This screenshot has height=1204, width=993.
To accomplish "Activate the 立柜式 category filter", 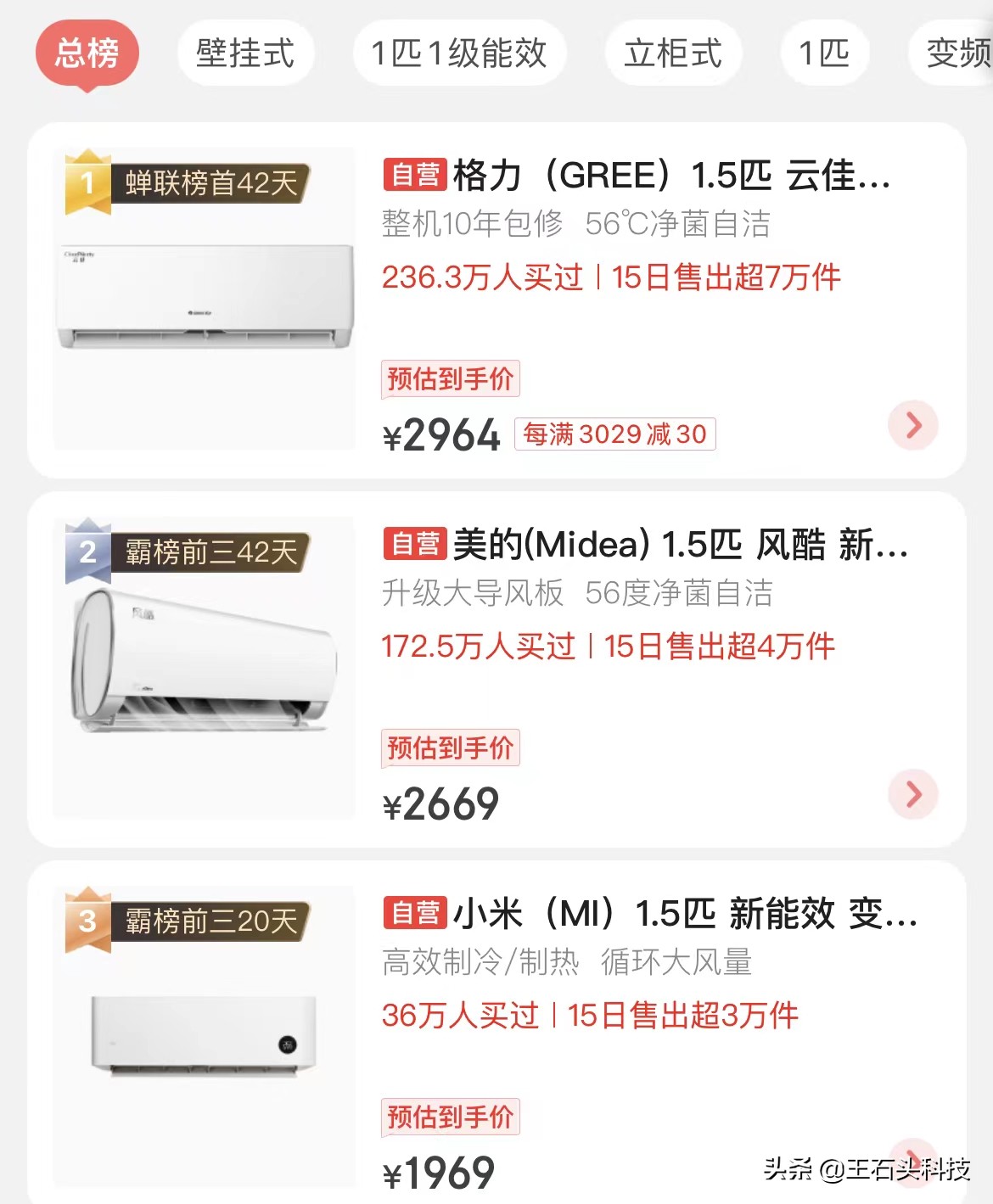I will [673, 53].
